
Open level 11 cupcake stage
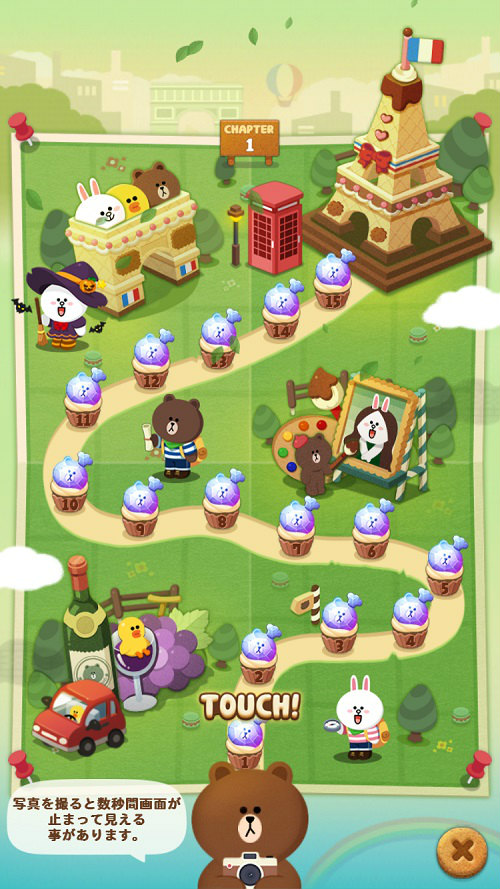83,397
